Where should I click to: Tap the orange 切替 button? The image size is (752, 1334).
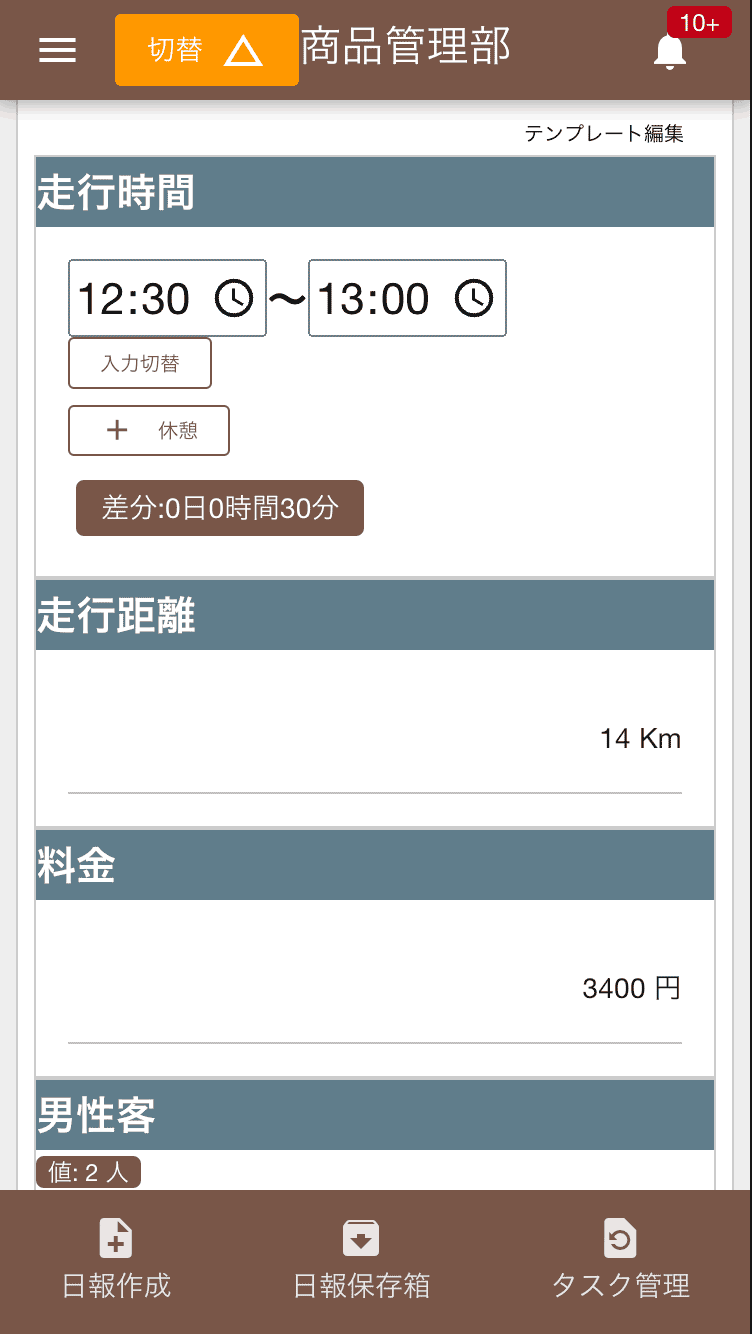point(207,50)
